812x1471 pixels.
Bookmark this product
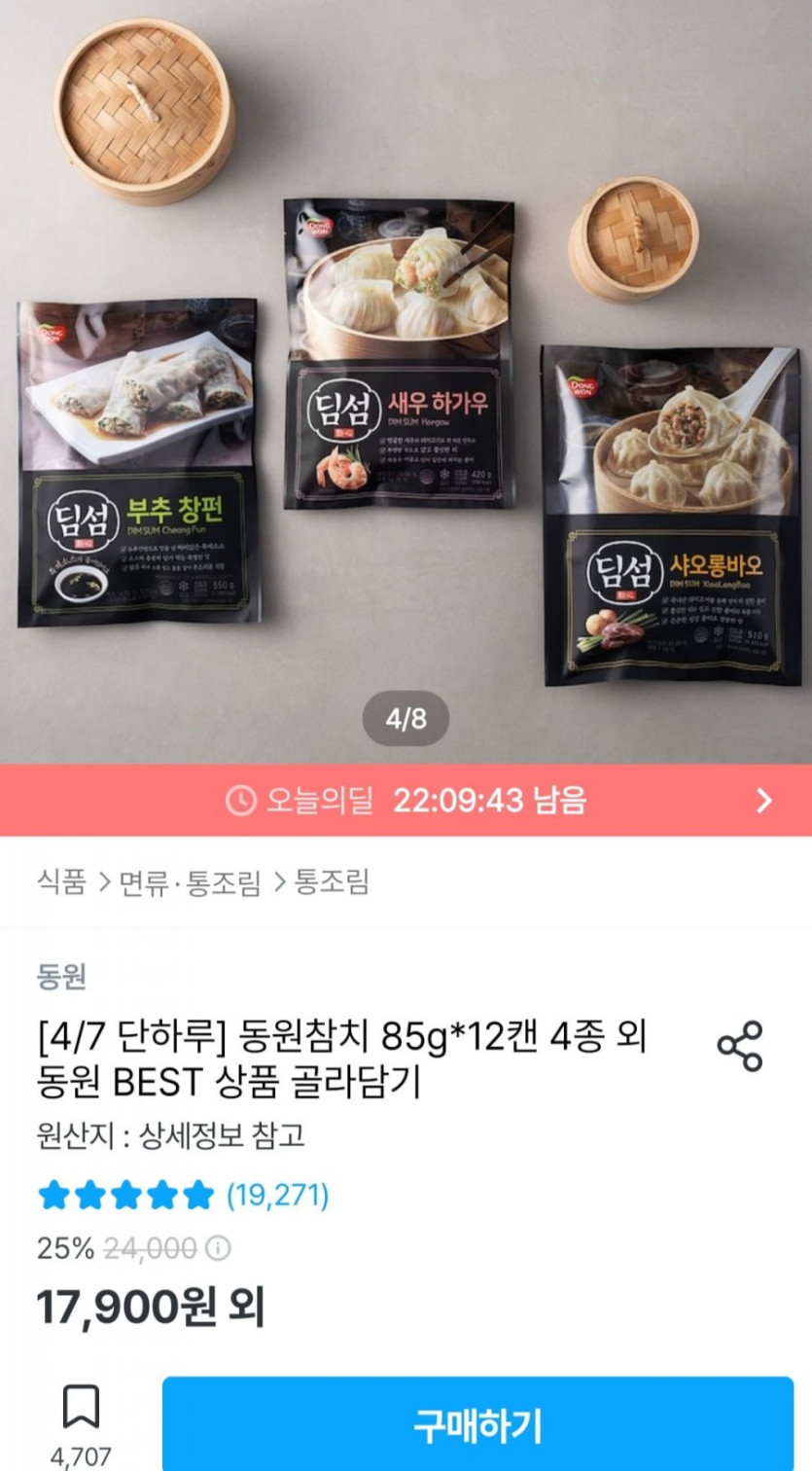(81, 1409)
